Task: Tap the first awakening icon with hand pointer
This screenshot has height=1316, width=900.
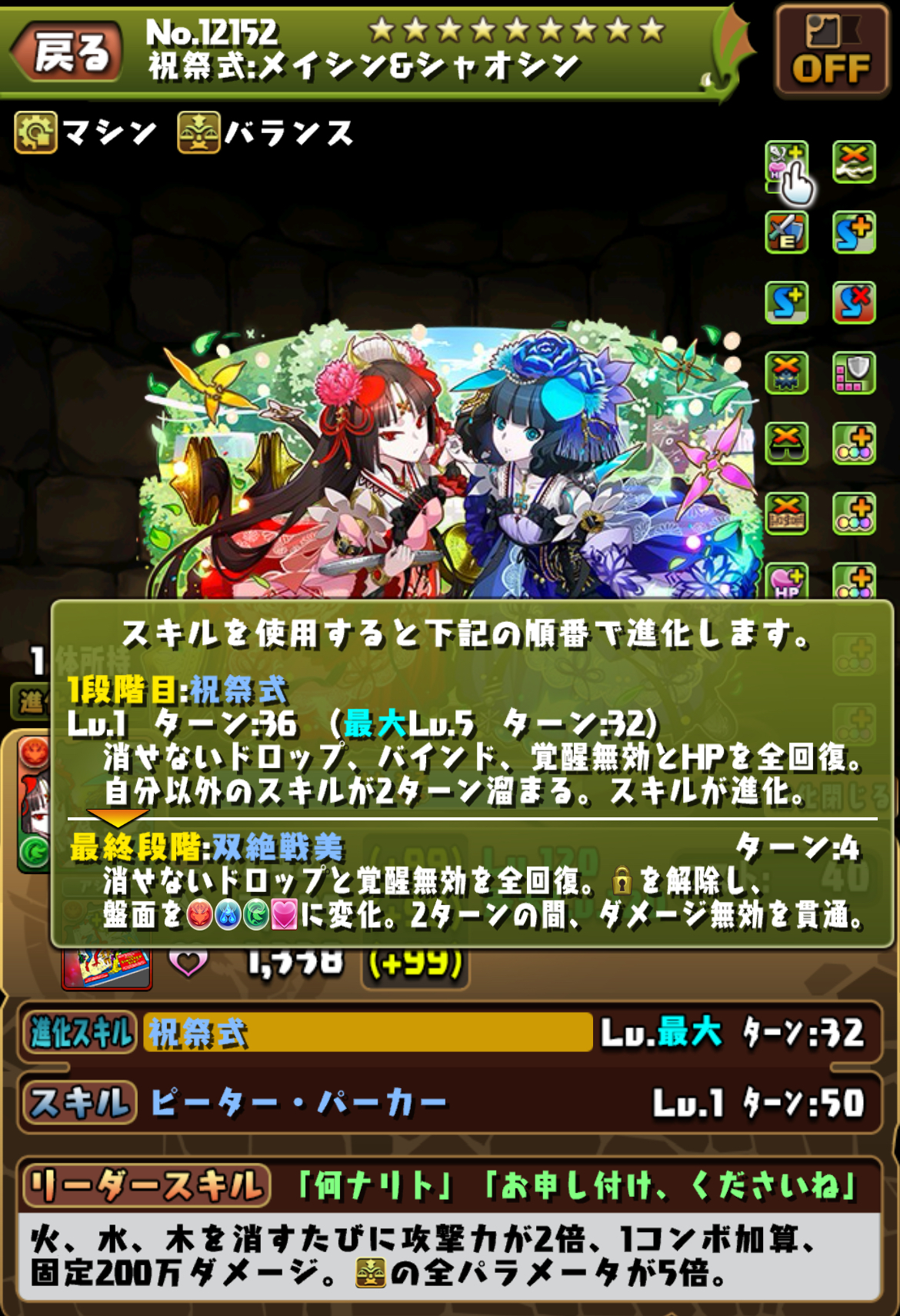Action: 787,163
